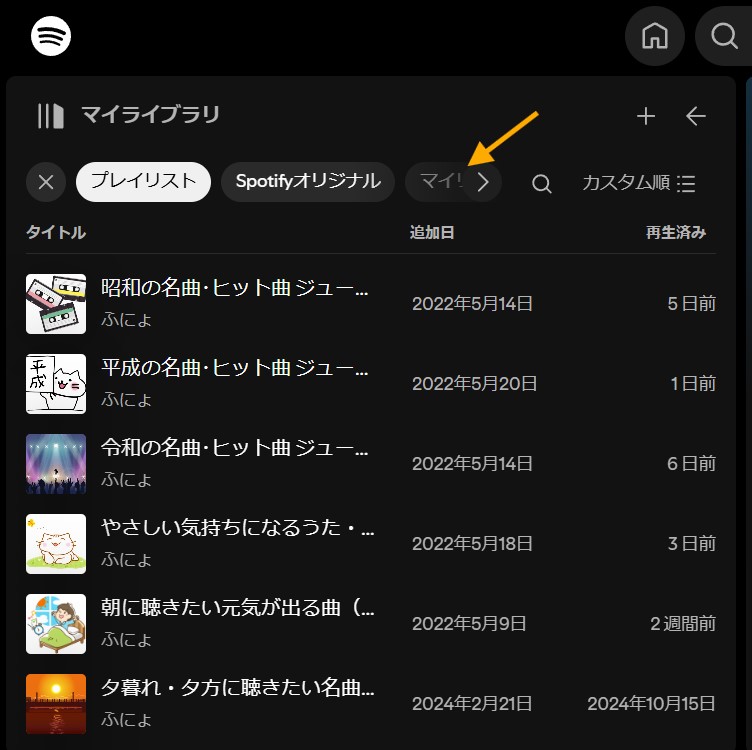The height and width of the screenshot is (750, 752).
Task: Open Spotify logo menu
Action: (x=51, y=37)
